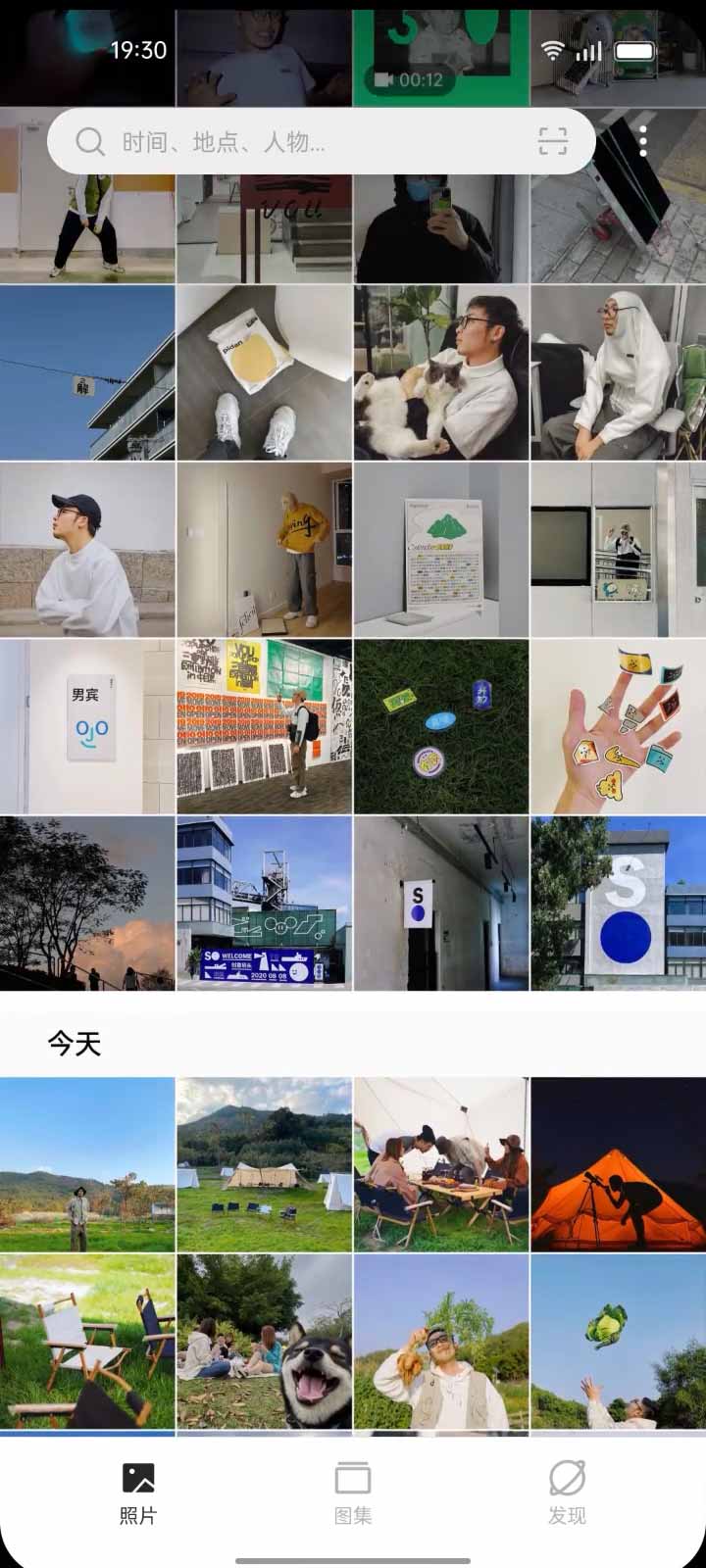View the orange tent night photo
This screenshot has width=706, height=1568.
tap(618, 1164)
